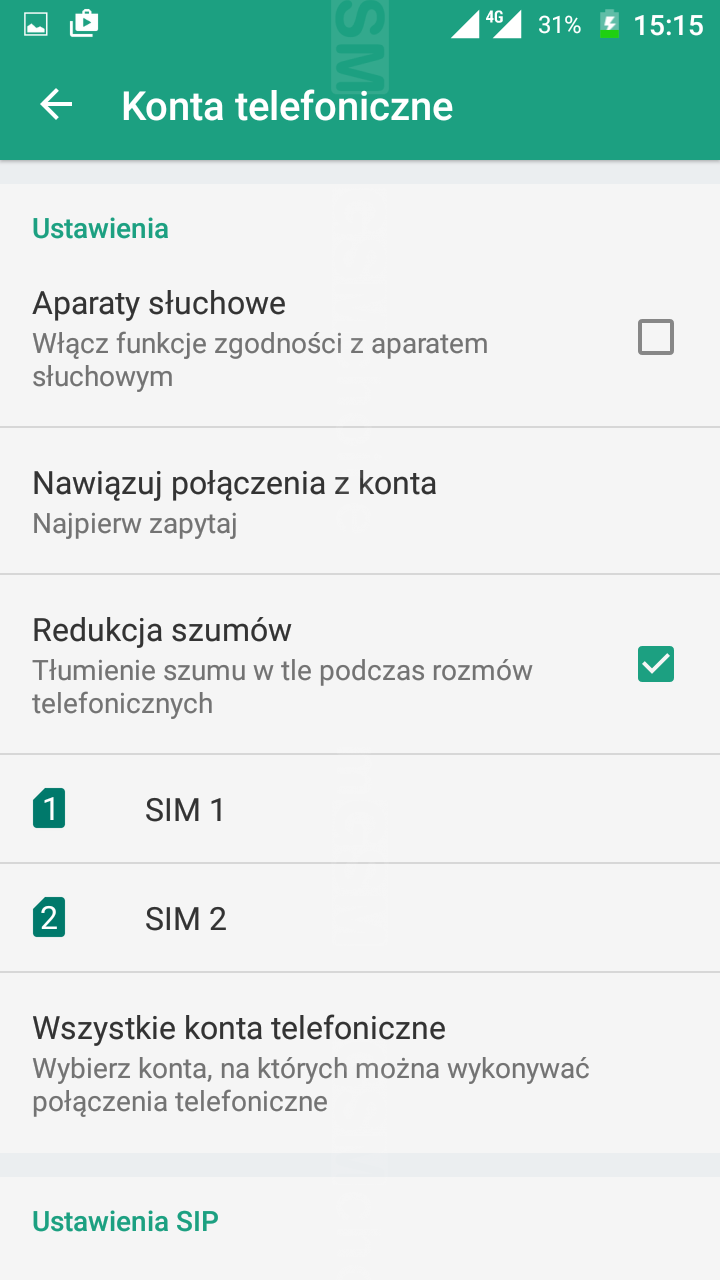Enable the Aparaty słuchowe checkbox
Image resolution: width=720 pixels, height=1280 pixels.
pyautogui.click(x=656, y=337)
